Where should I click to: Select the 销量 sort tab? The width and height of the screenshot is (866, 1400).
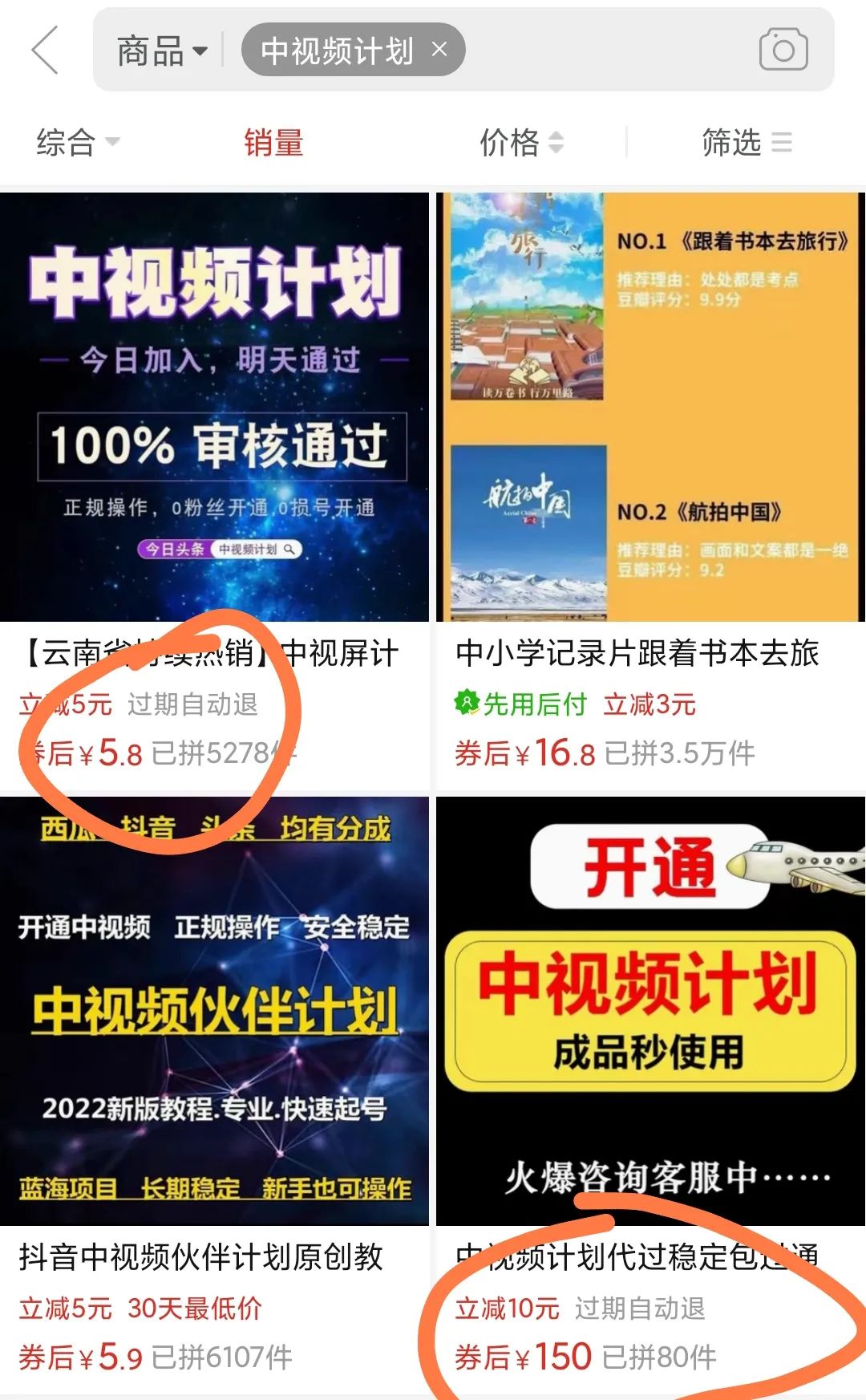pos(273,142)
